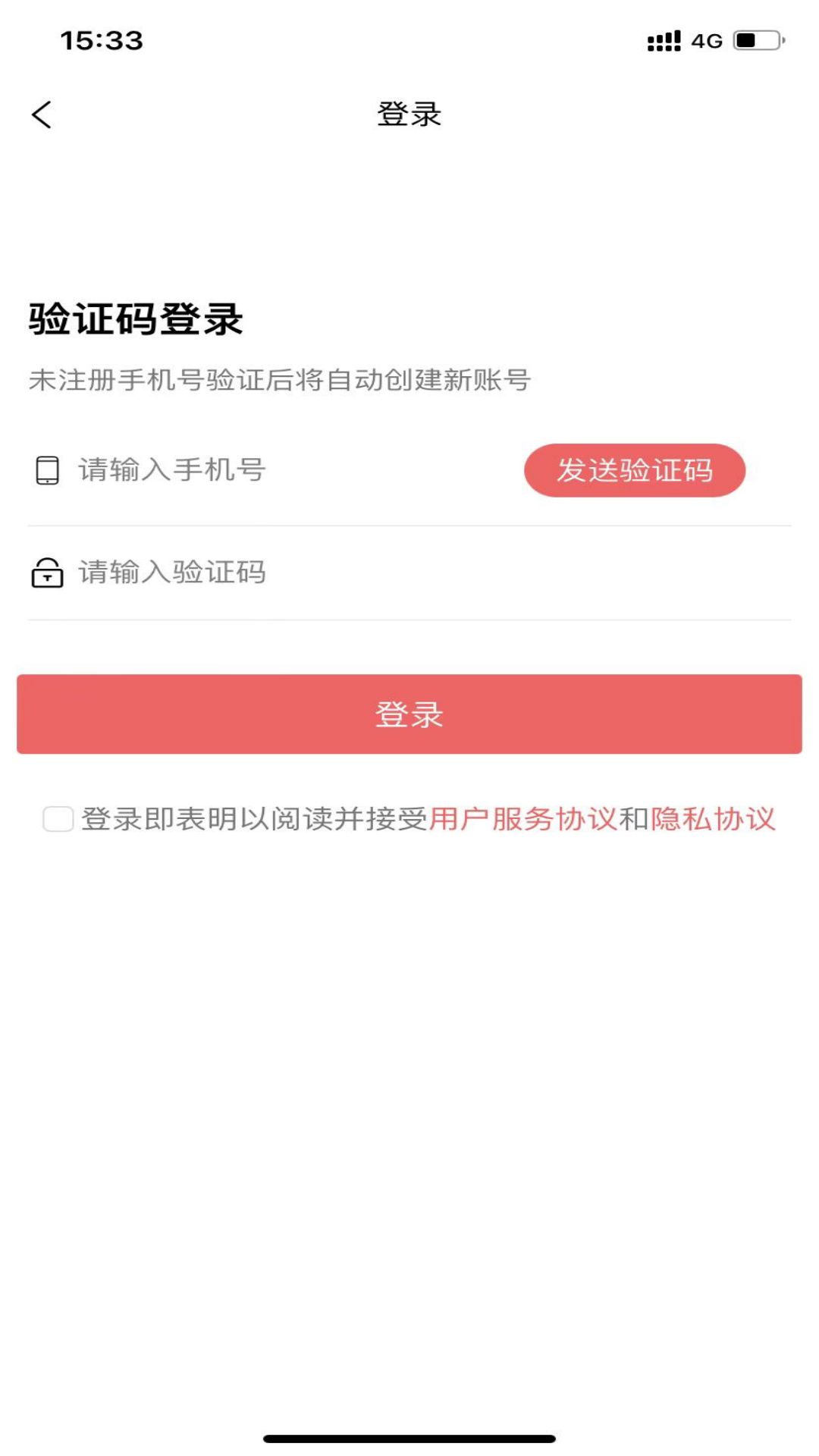Check the agreement acceptance checkbox

coord(58,819)
